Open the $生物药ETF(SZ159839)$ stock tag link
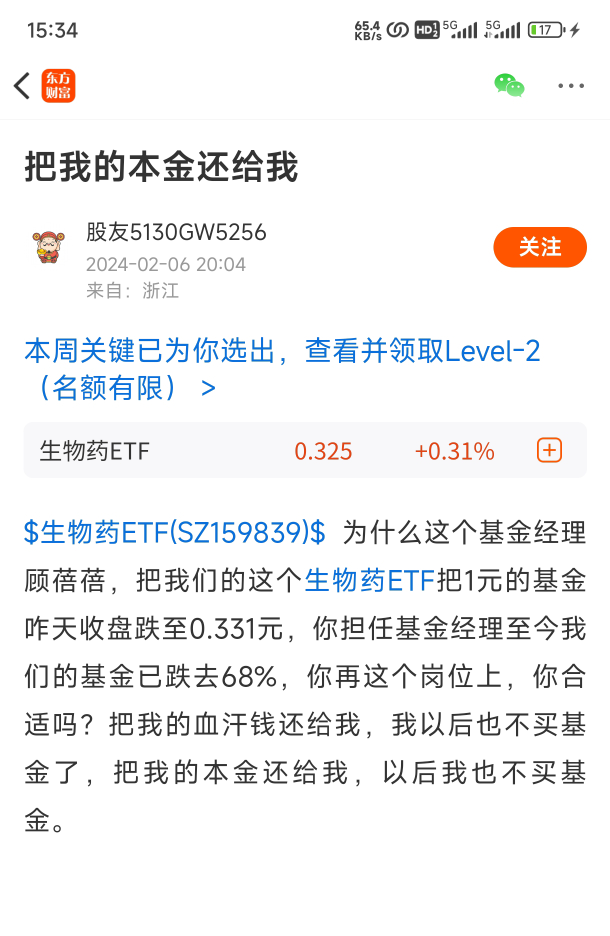Viewport: 610px width, 936px height. [175, 532]
